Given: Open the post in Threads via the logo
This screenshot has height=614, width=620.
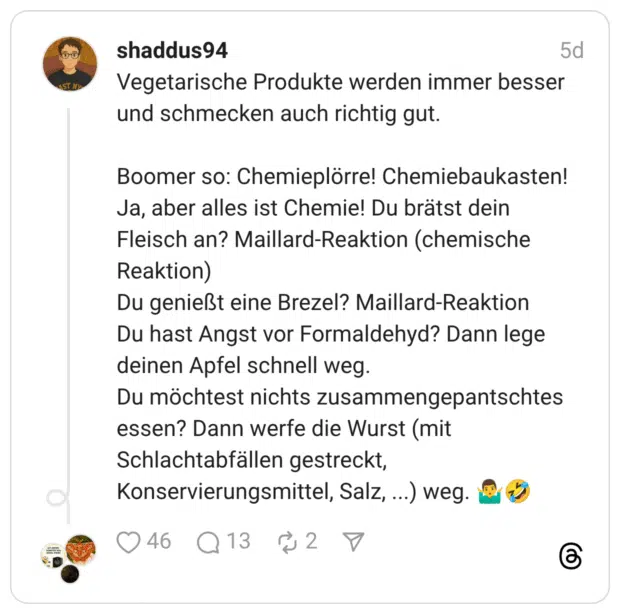Looking at the screenshot, I should [x=570, y=556].
